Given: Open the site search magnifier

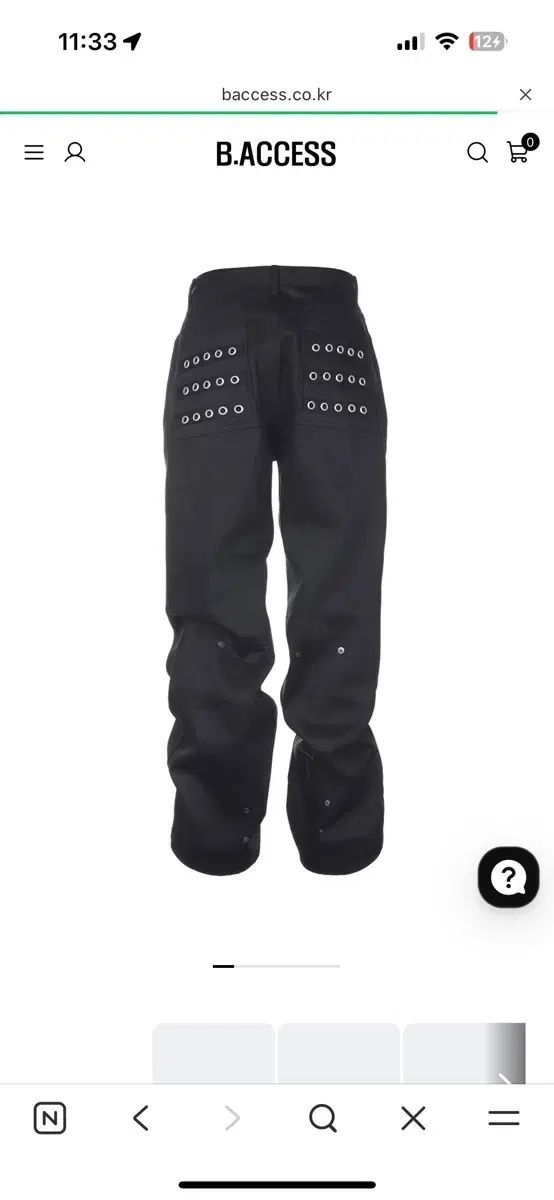Looking at the screenshot, I should click(x=478, y=152).
